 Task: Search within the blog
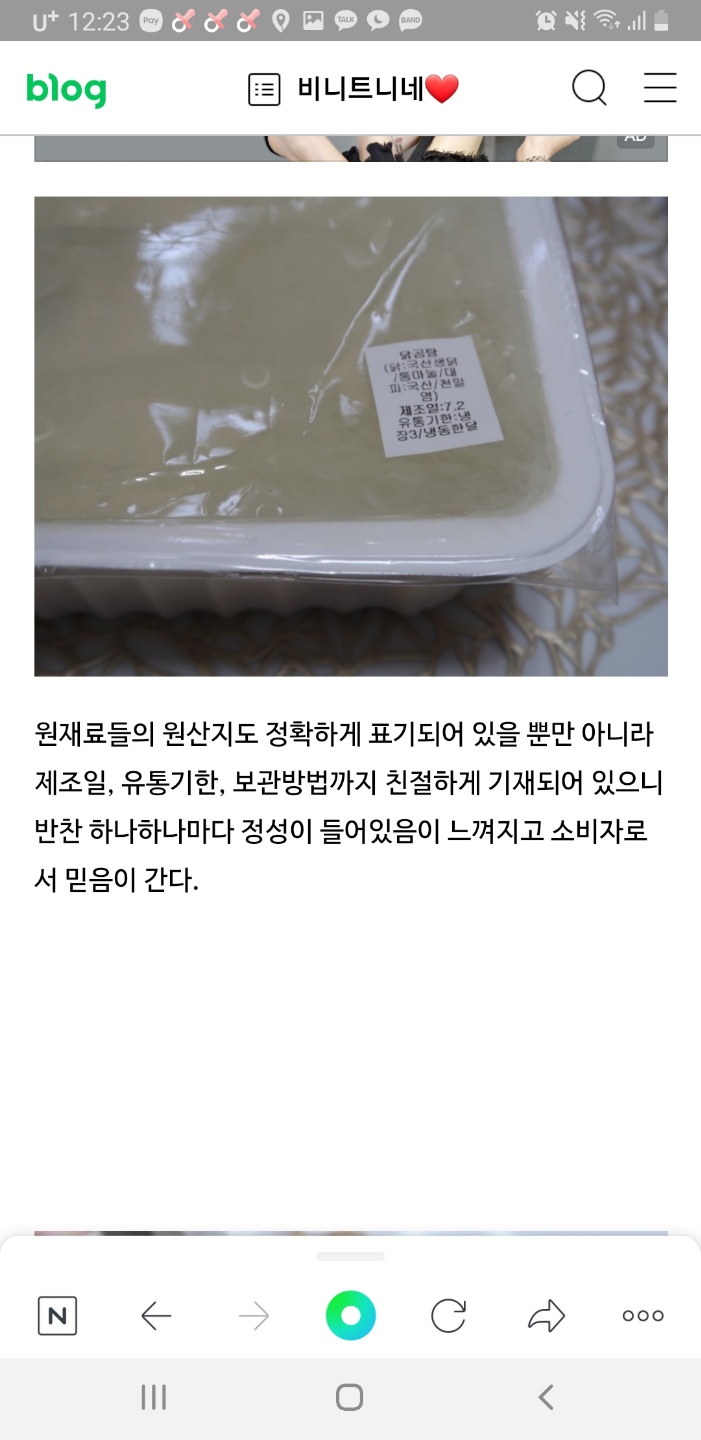[x=589, y=89]
